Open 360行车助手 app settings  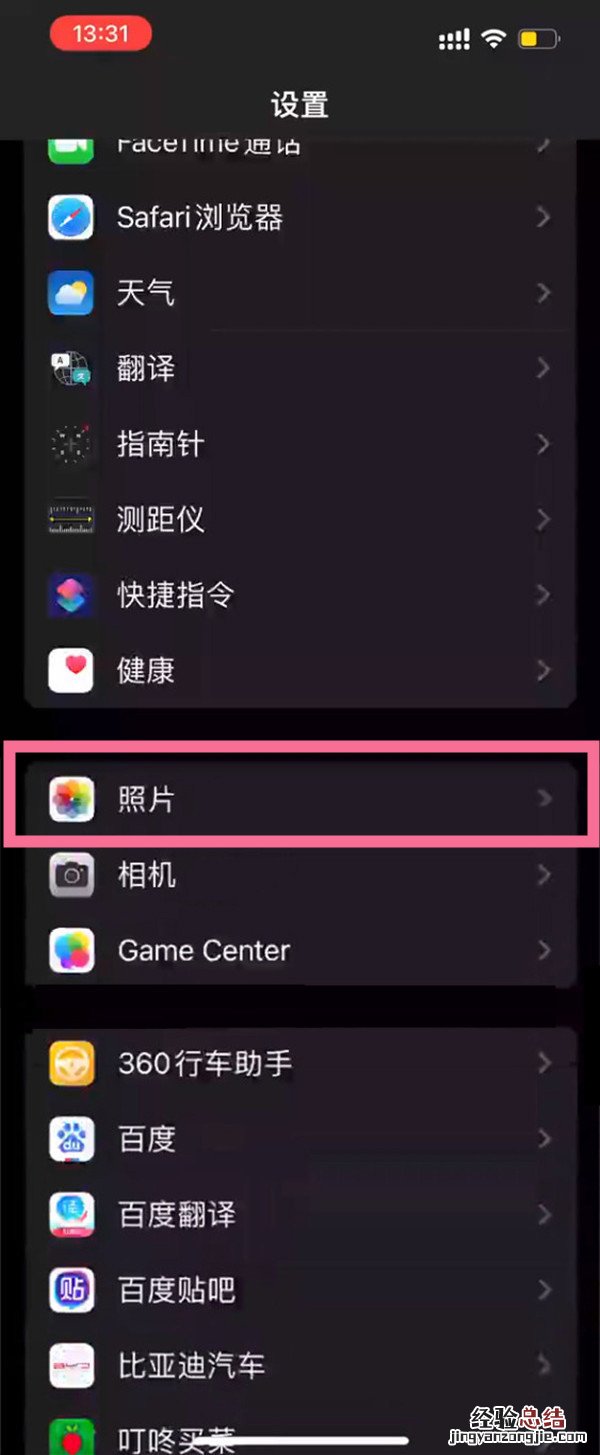point(300,1063)
